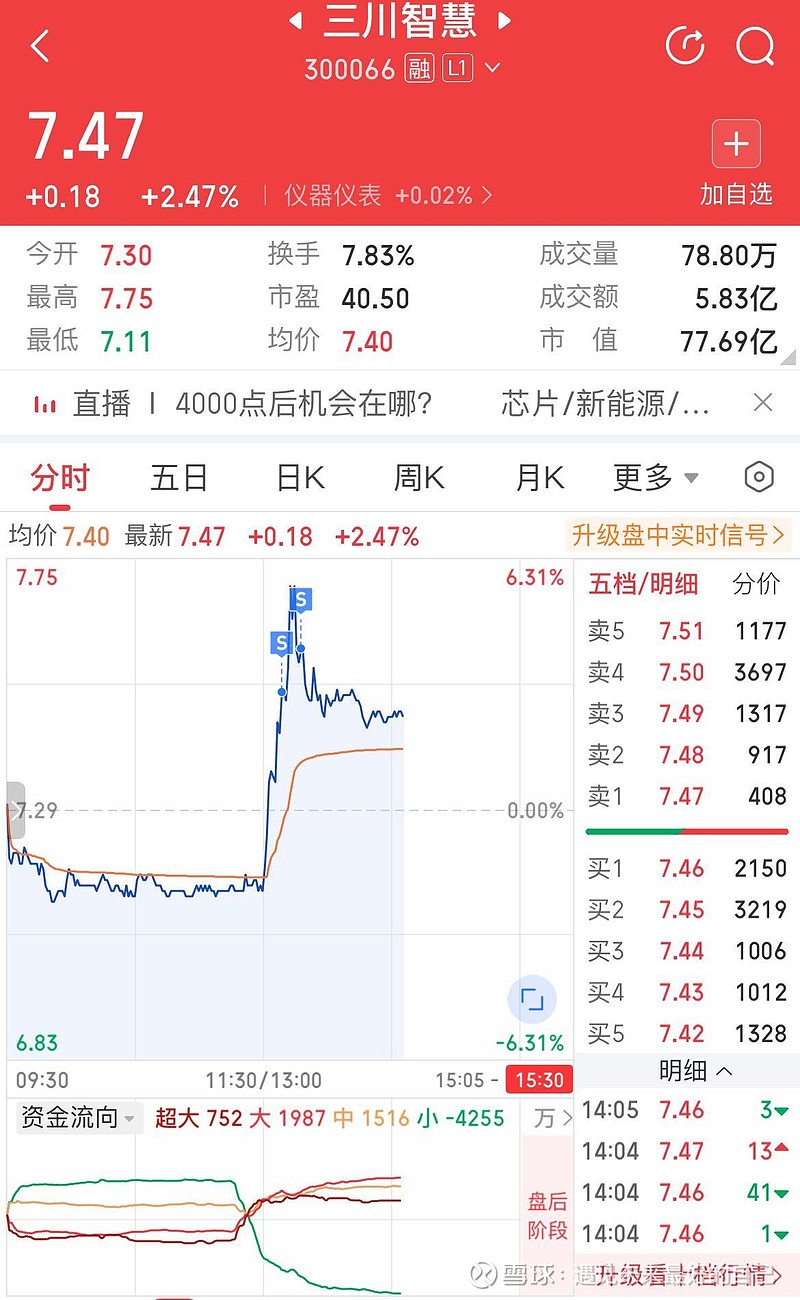Expand the chart to fullscreen
The height and width of the screenshot is (1300, 800).
point(531,999)
